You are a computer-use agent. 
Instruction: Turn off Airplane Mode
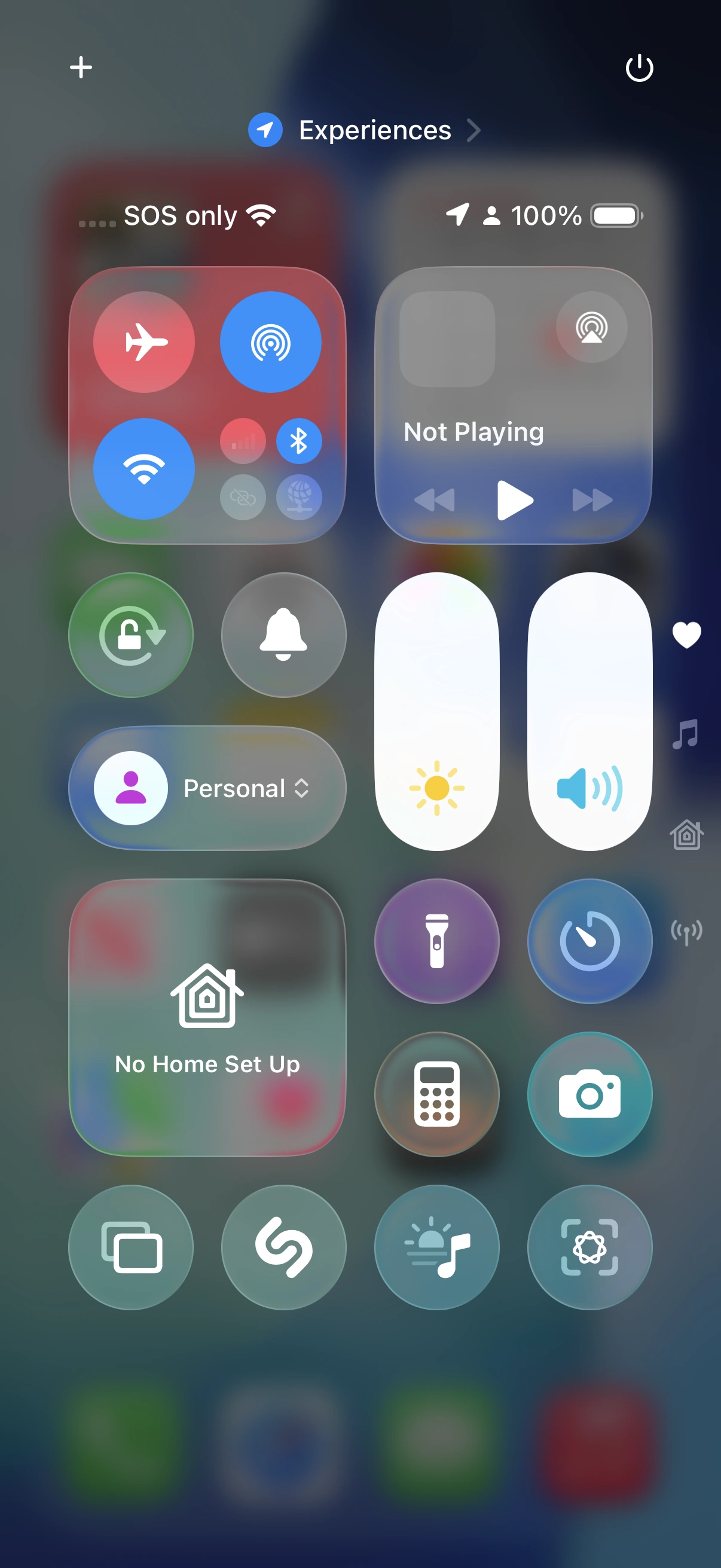(x=144, y=342)
